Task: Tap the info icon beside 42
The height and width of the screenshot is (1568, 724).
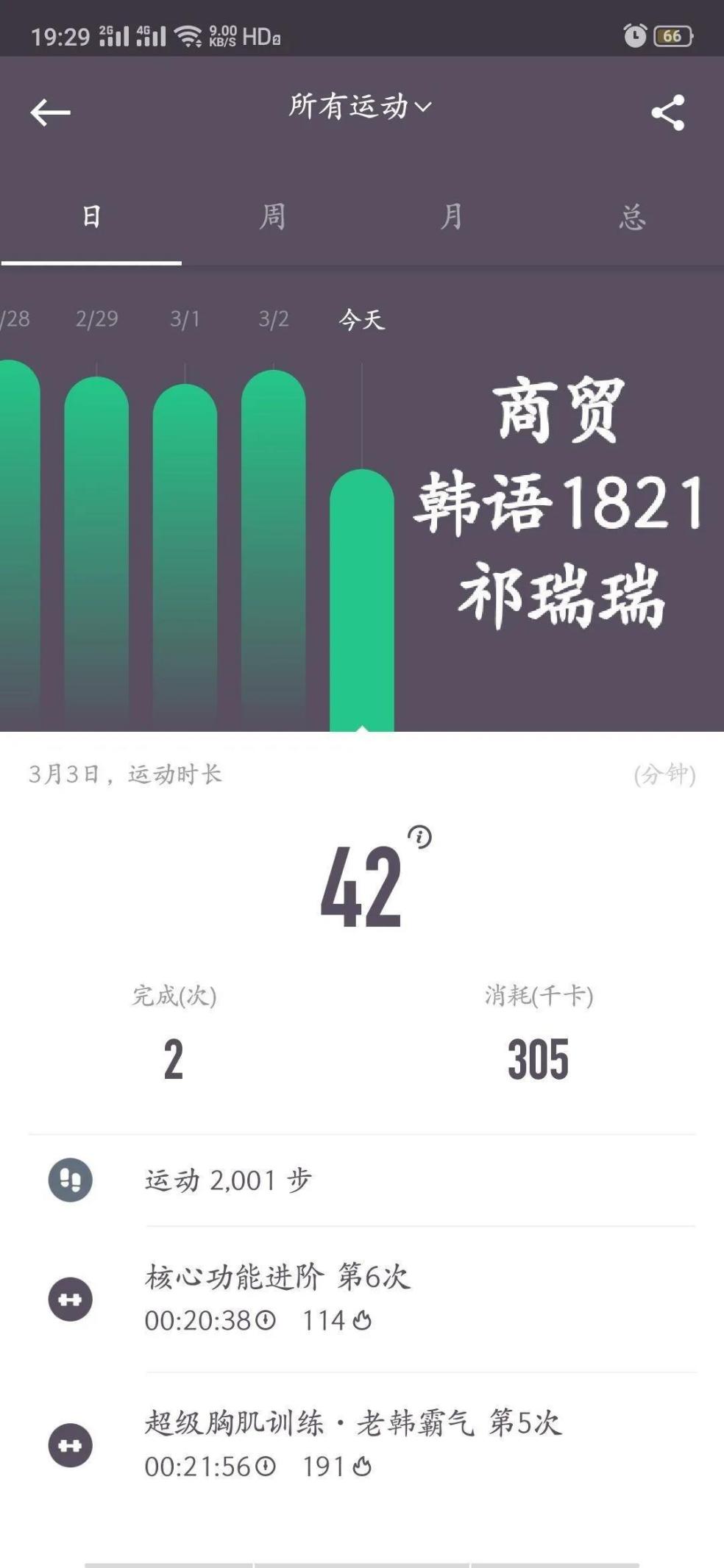Action: [x=419, y=837]
